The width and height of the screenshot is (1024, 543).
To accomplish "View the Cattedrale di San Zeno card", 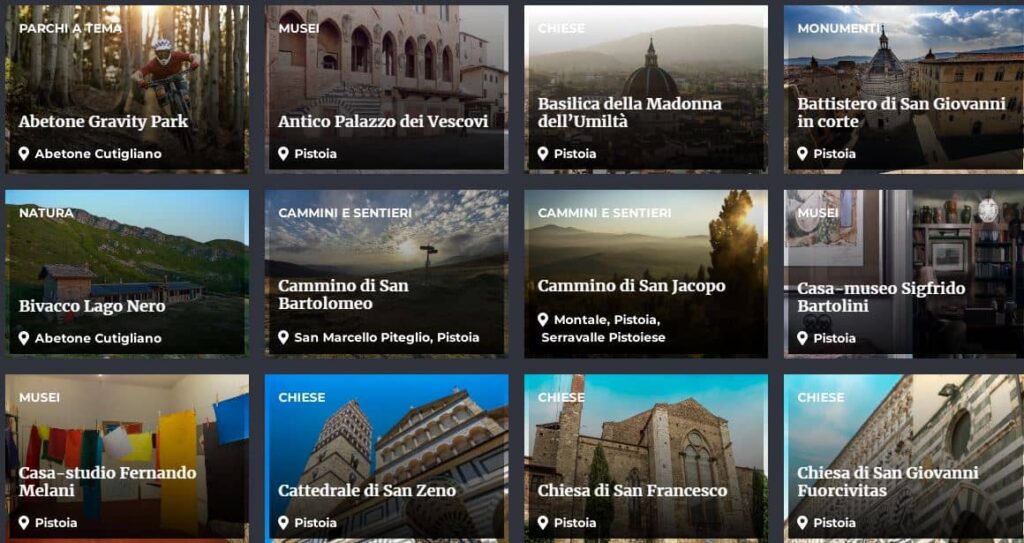I will tap(387, 458).
